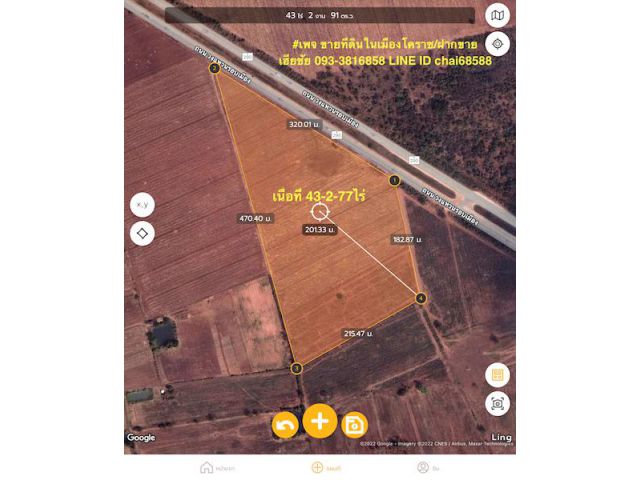Add a new boundary point
The width and height of the screenshot is (640, 480).
click(x=320, y=422)
